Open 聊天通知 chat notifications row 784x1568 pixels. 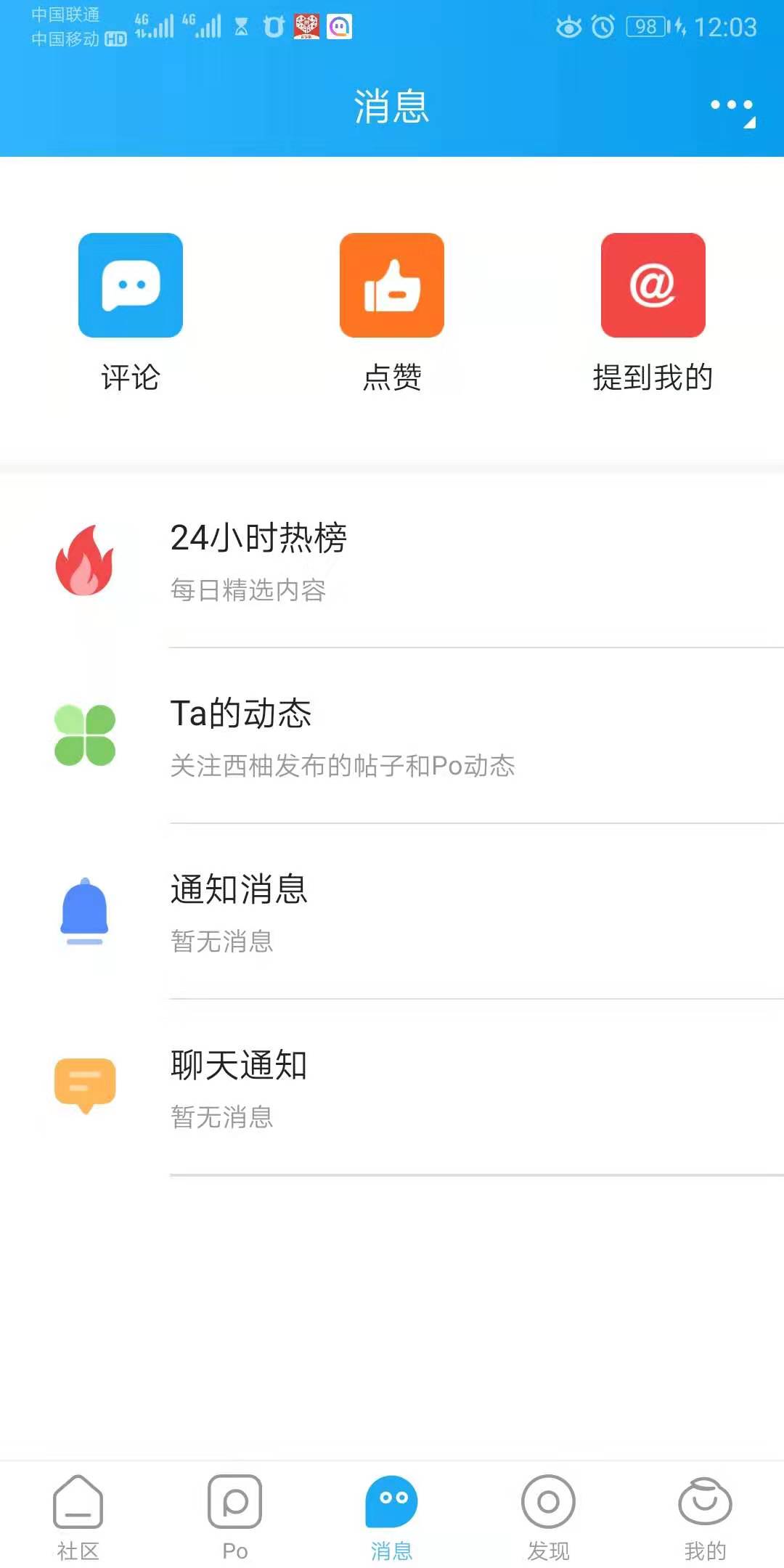click(x=392, y=1088)
